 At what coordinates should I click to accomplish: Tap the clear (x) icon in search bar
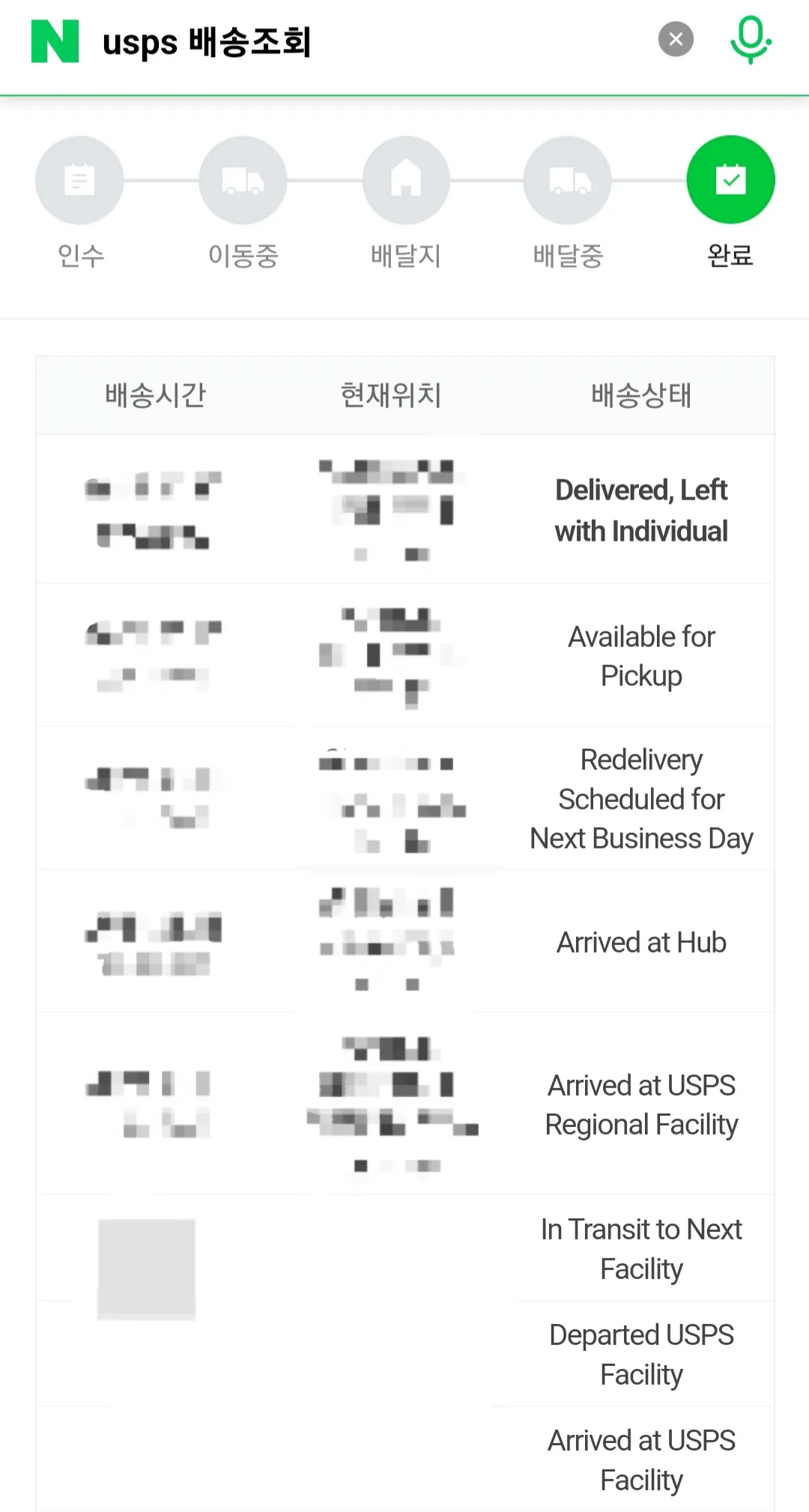tap(676, 39)
